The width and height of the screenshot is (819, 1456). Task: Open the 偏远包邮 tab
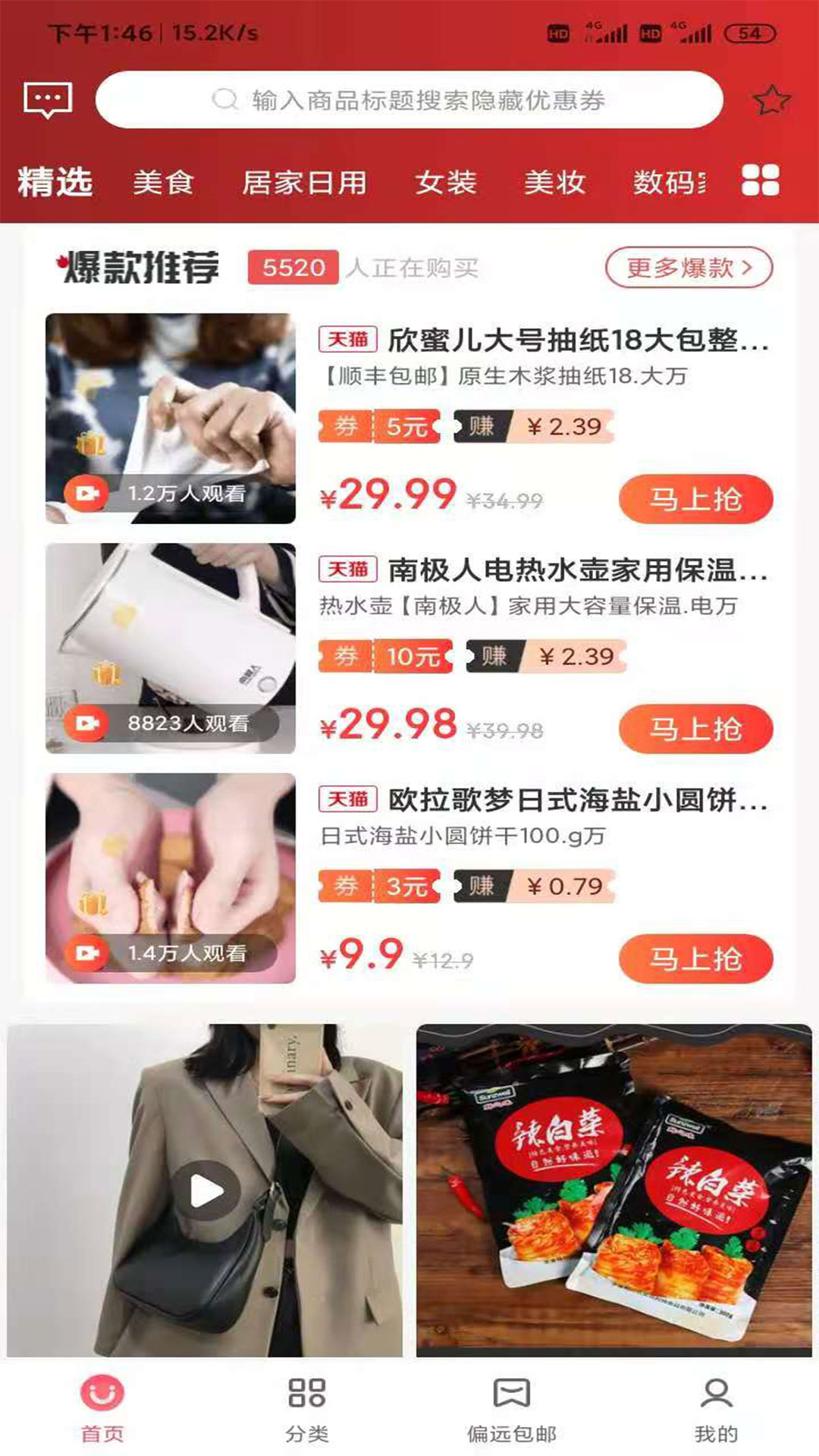coord(512,1408)
